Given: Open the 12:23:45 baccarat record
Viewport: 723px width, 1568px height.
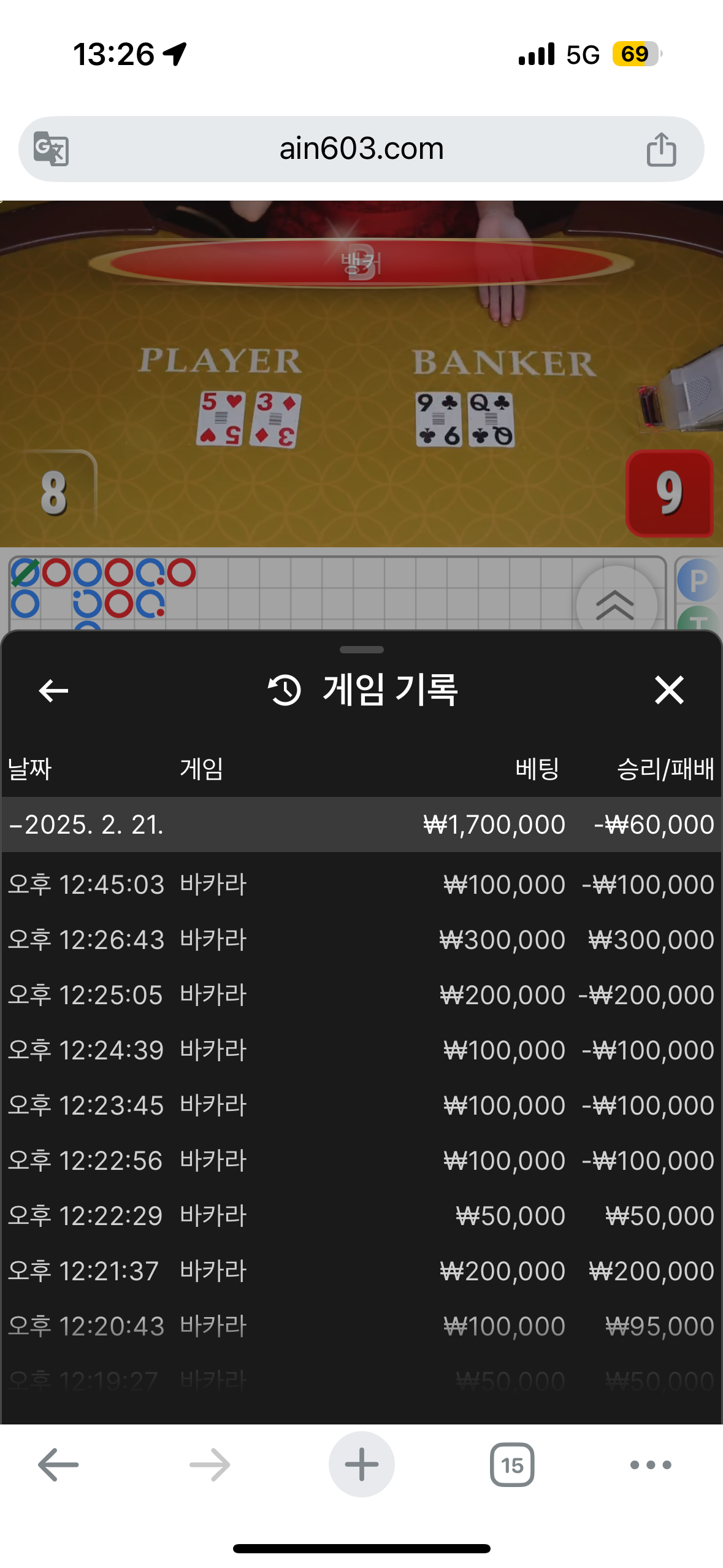Looking at the screenshot, I should coord(361,1105).
